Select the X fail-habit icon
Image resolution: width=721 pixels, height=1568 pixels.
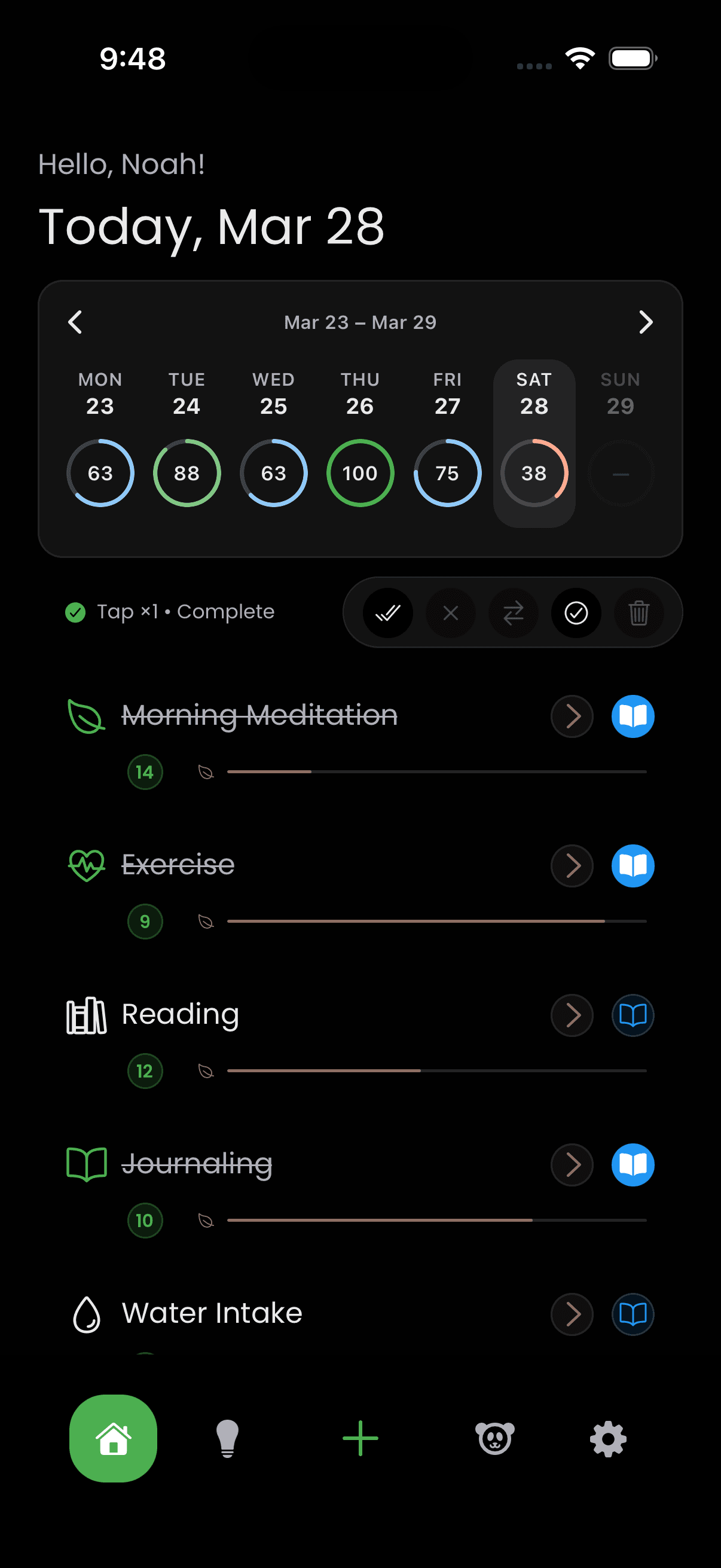(451, 613)
